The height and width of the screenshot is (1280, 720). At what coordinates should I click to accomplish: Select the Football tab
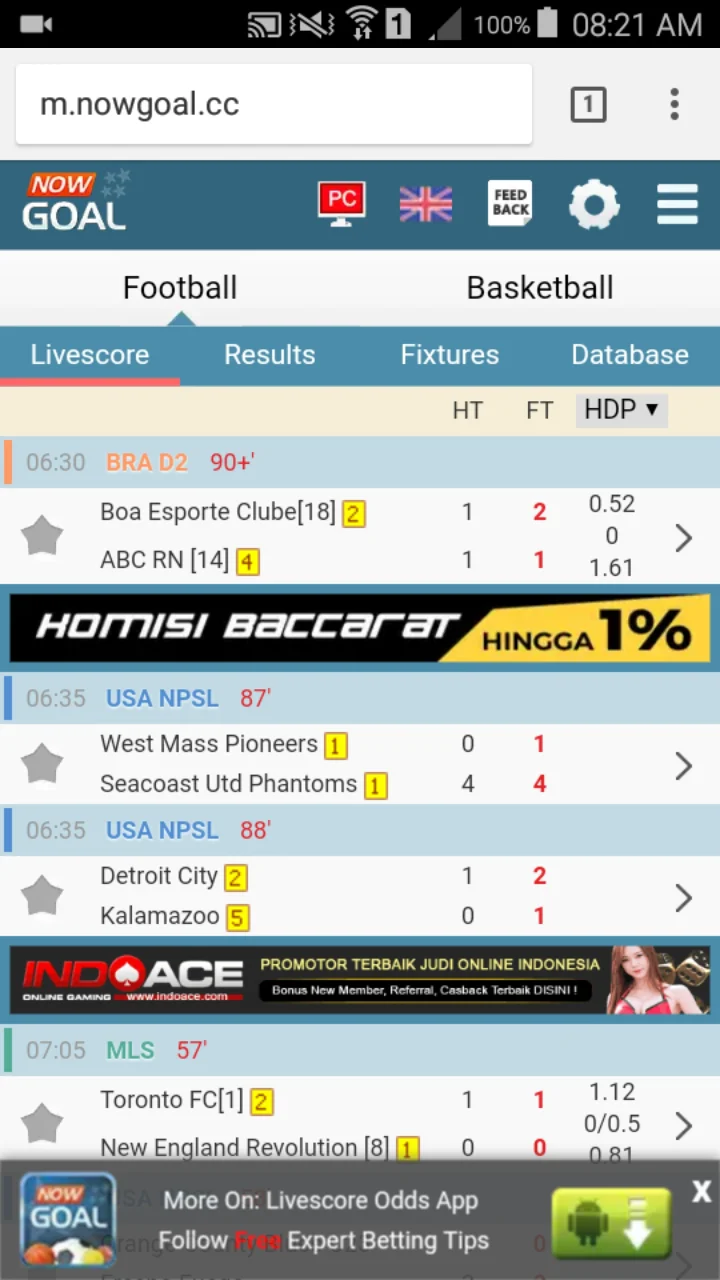tap(180, 288)
